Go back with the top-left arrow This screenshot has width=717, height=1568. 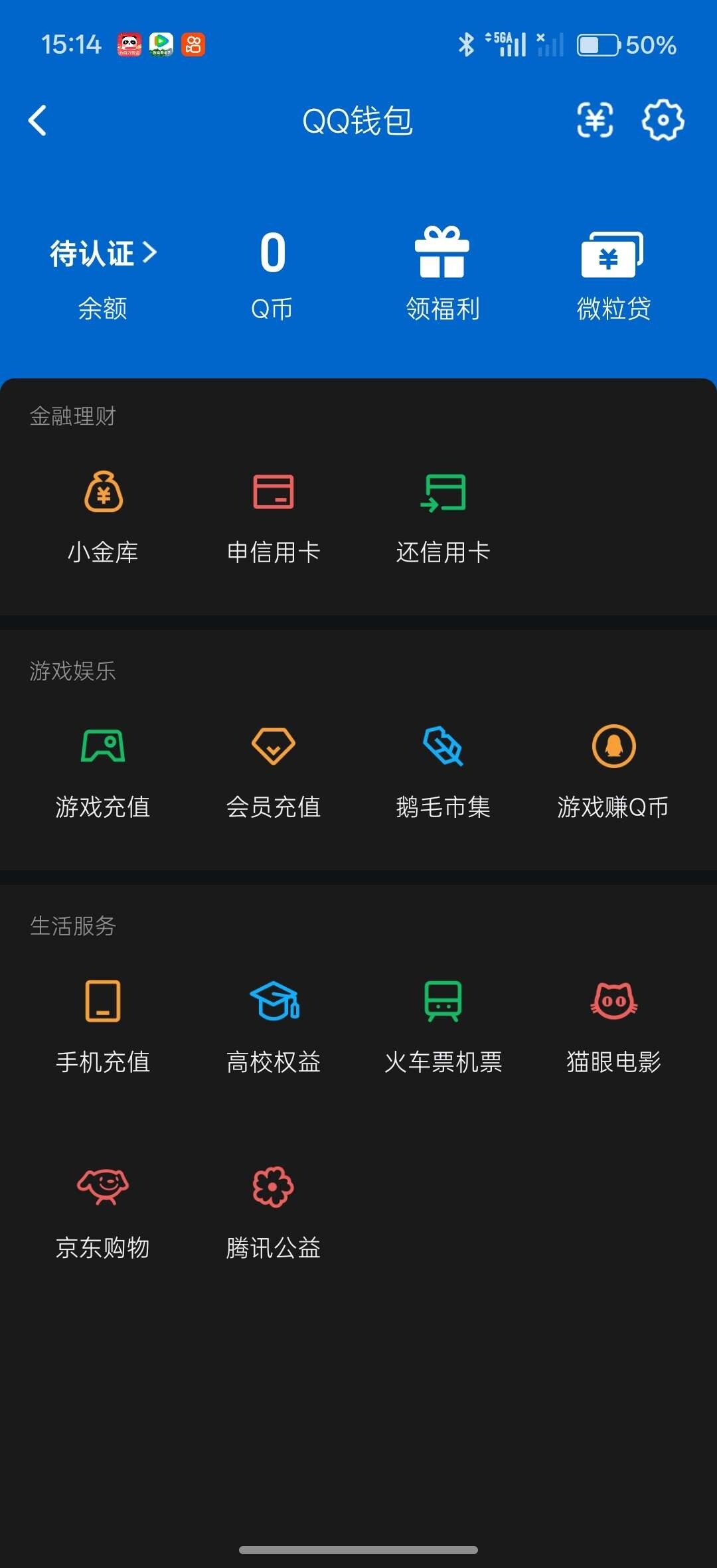(x=38, y=121)
